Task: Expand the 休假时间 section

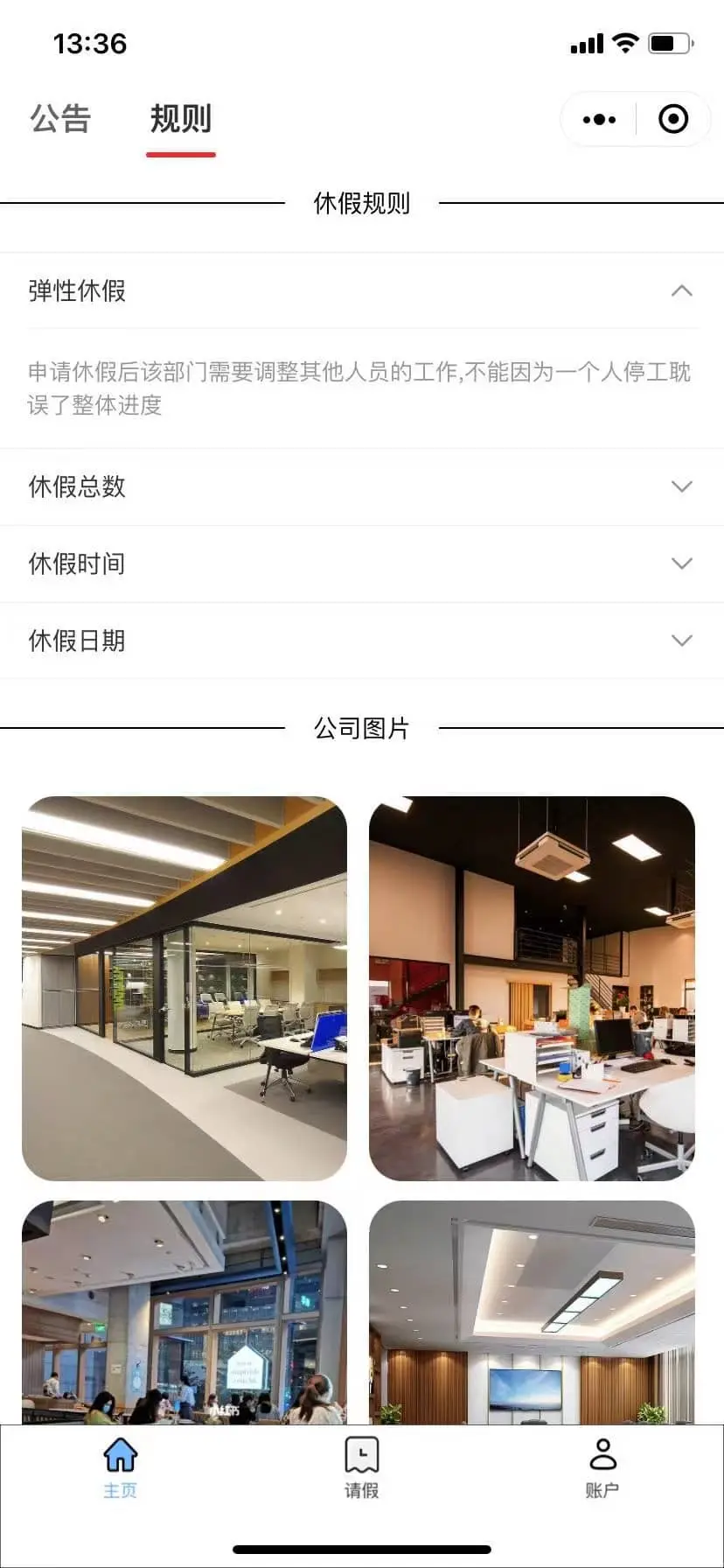Action: tap(362, 563)
